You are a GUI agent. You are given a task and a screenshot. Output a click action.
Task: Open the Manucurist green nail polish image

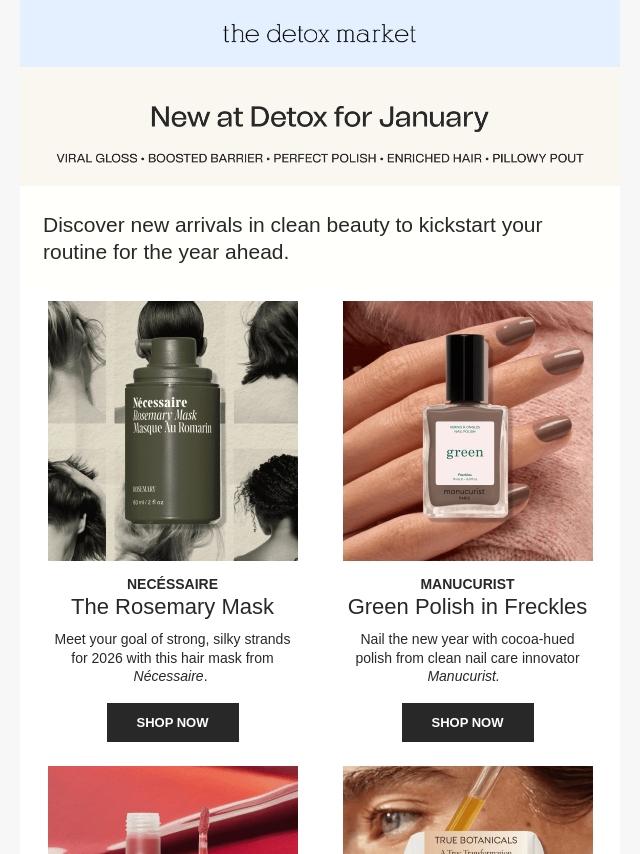pyautogui.click(x=467, y=430)
